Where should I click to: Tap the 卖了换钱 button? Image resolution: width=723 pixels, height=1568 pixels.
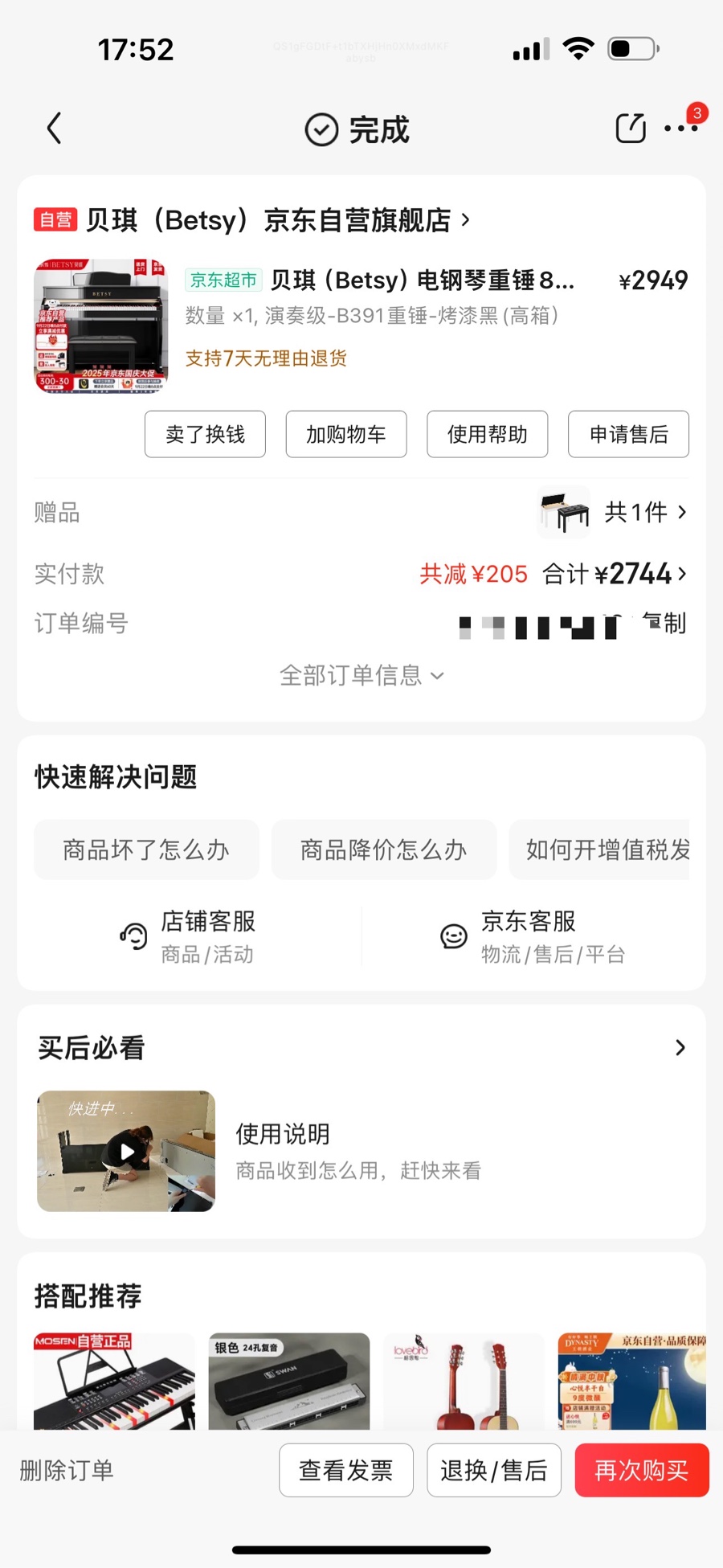[x=205, y=434]
